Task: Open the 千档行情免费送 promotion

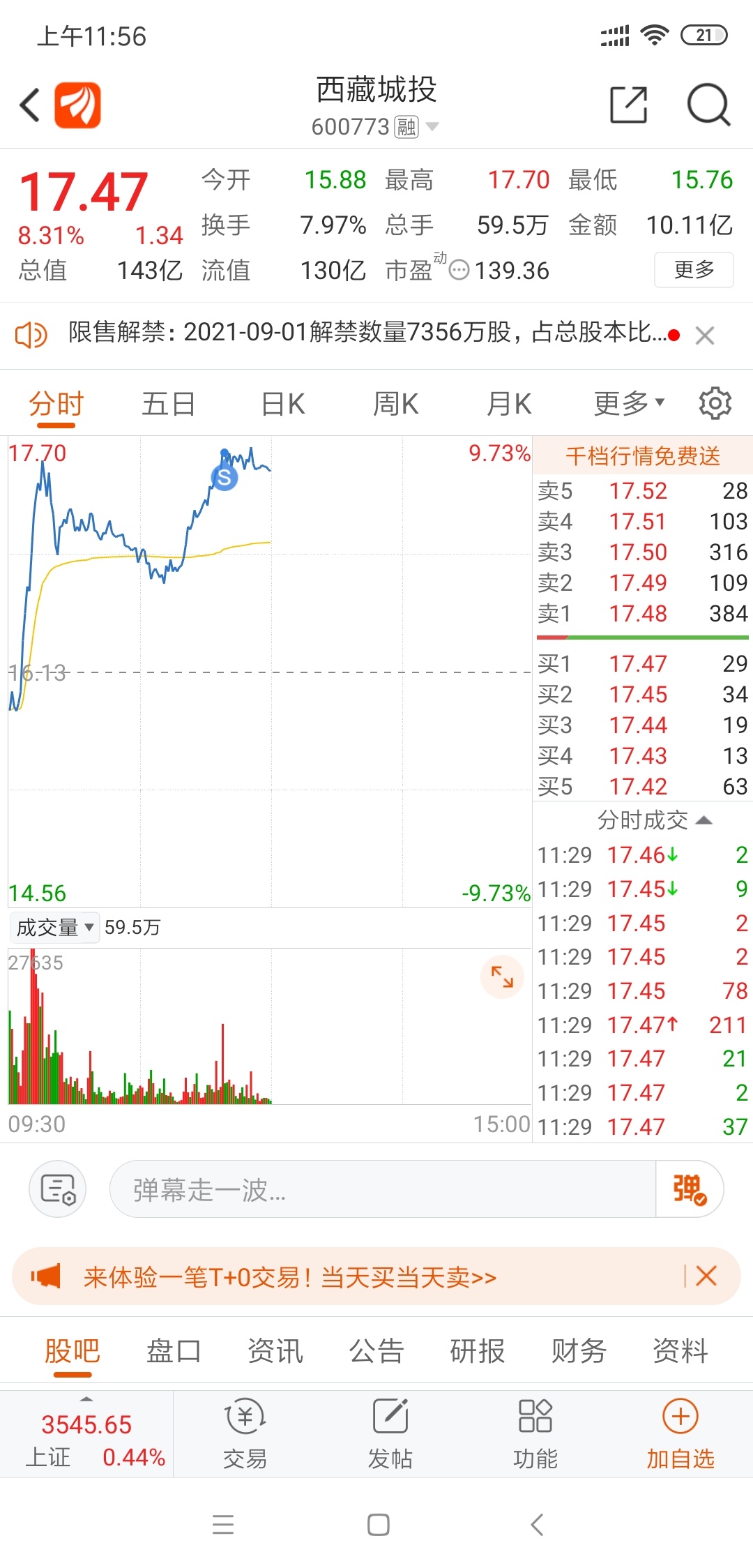Action: pos(643,456)
